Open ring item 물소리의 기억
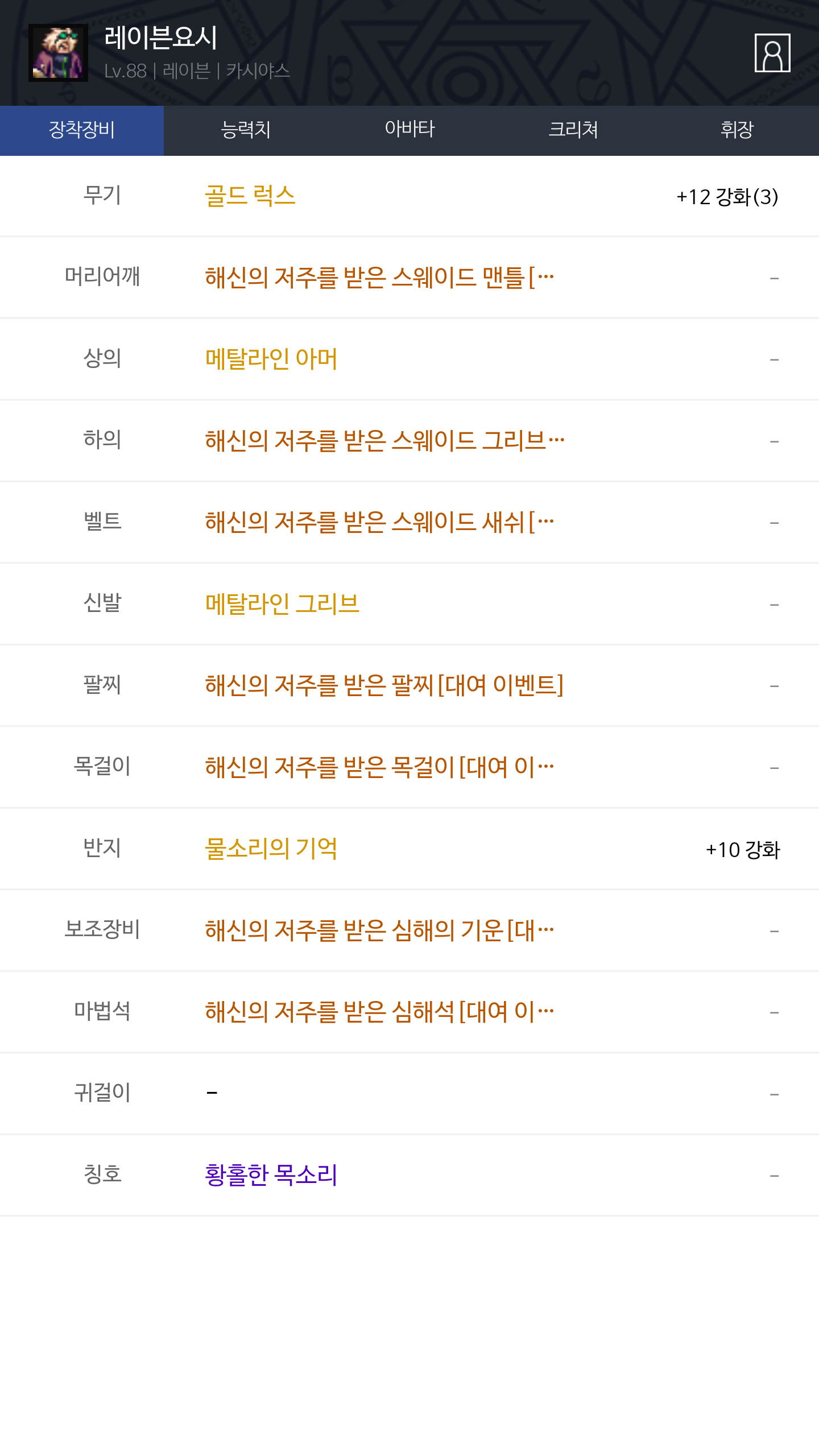The width and height of the screenshot is (819, 1456). point(271,849)
